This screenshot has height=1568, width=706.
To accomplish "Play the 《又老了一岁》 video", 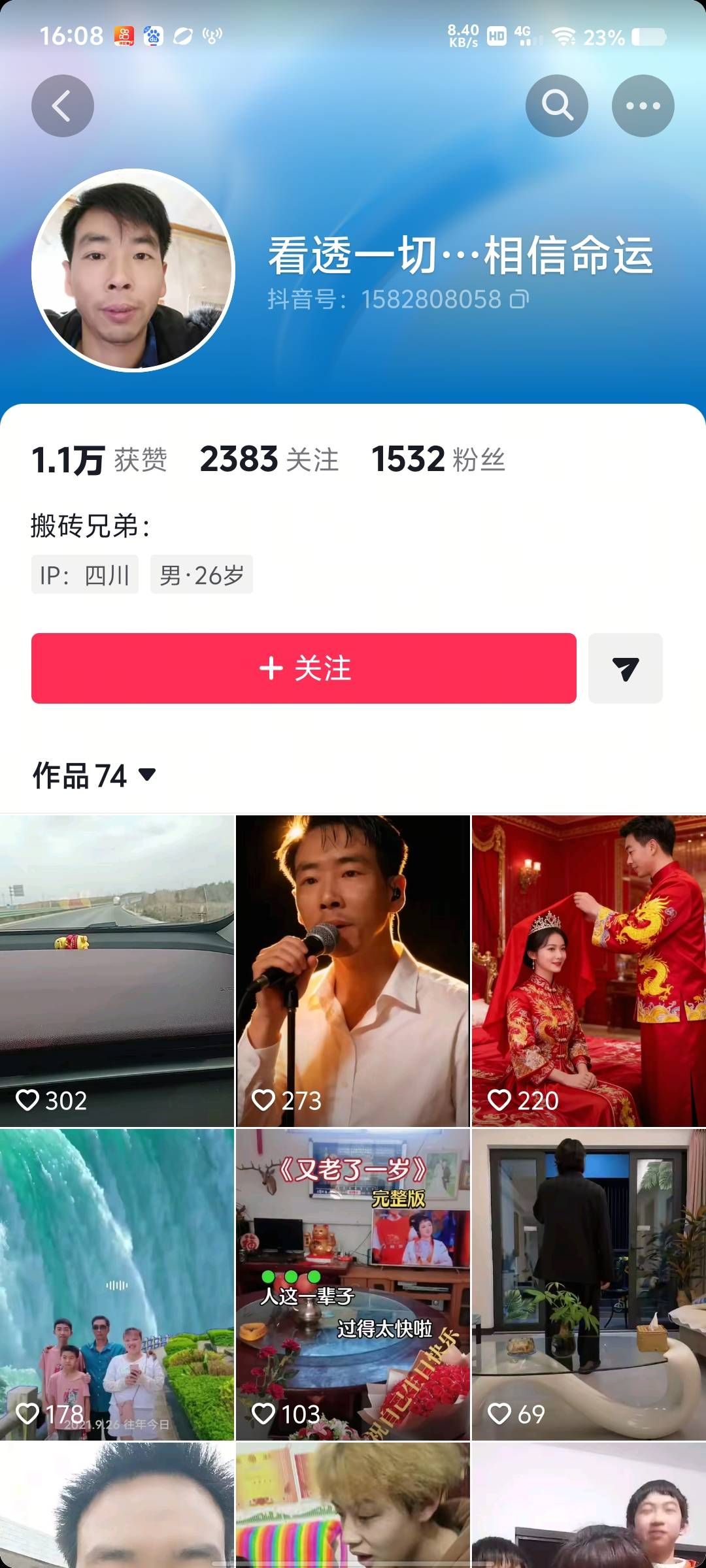I will (x=353, y=1284).
